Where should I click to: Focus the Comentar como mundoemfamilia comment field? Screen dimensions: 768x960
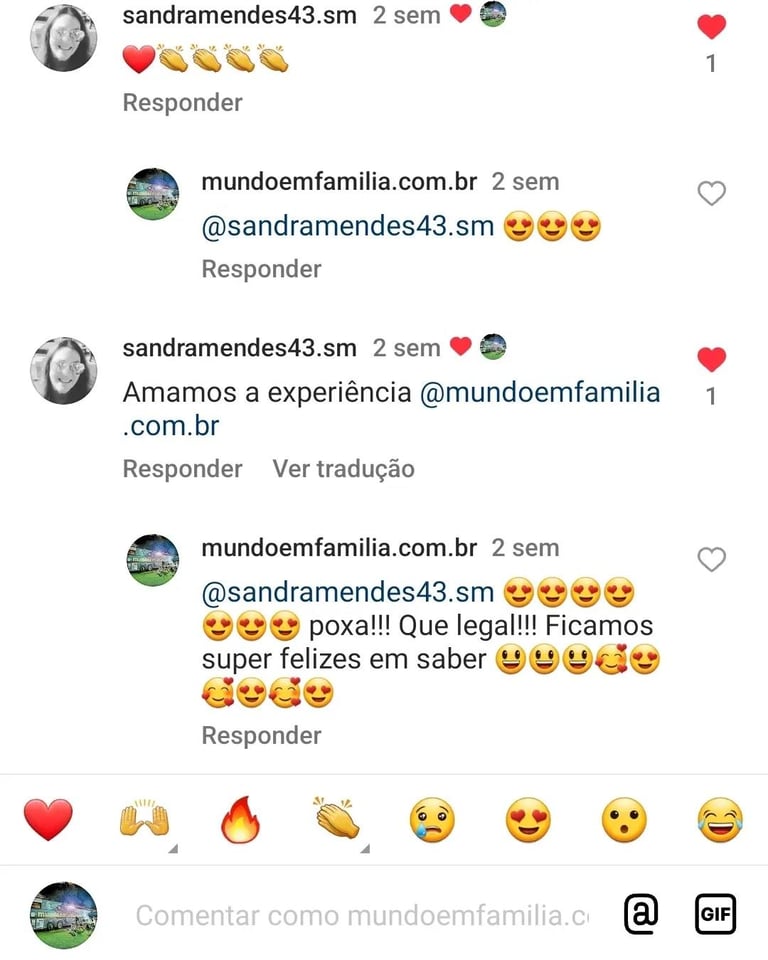pyautogui.click(x=361, y=915)
